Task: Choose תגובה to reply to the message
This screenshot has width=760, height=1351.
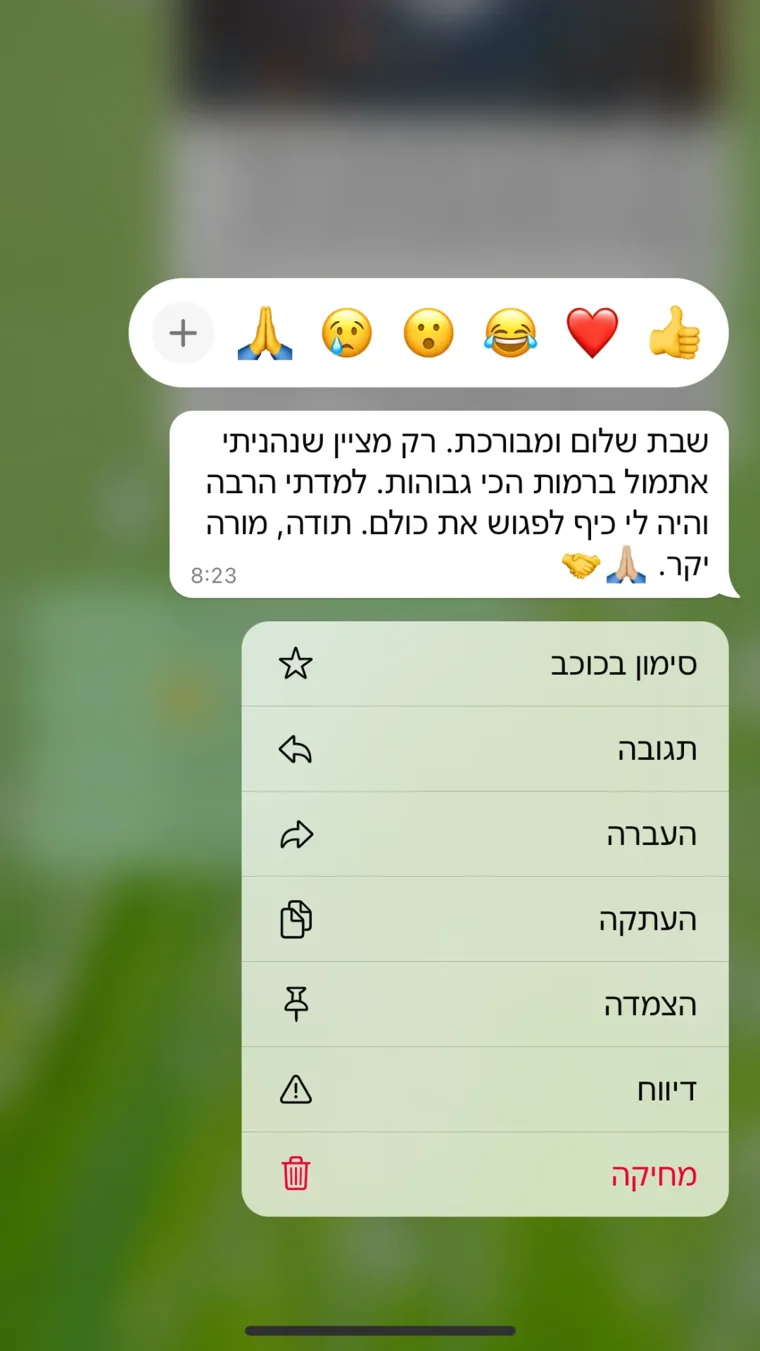Action: [x=485, y=749]
